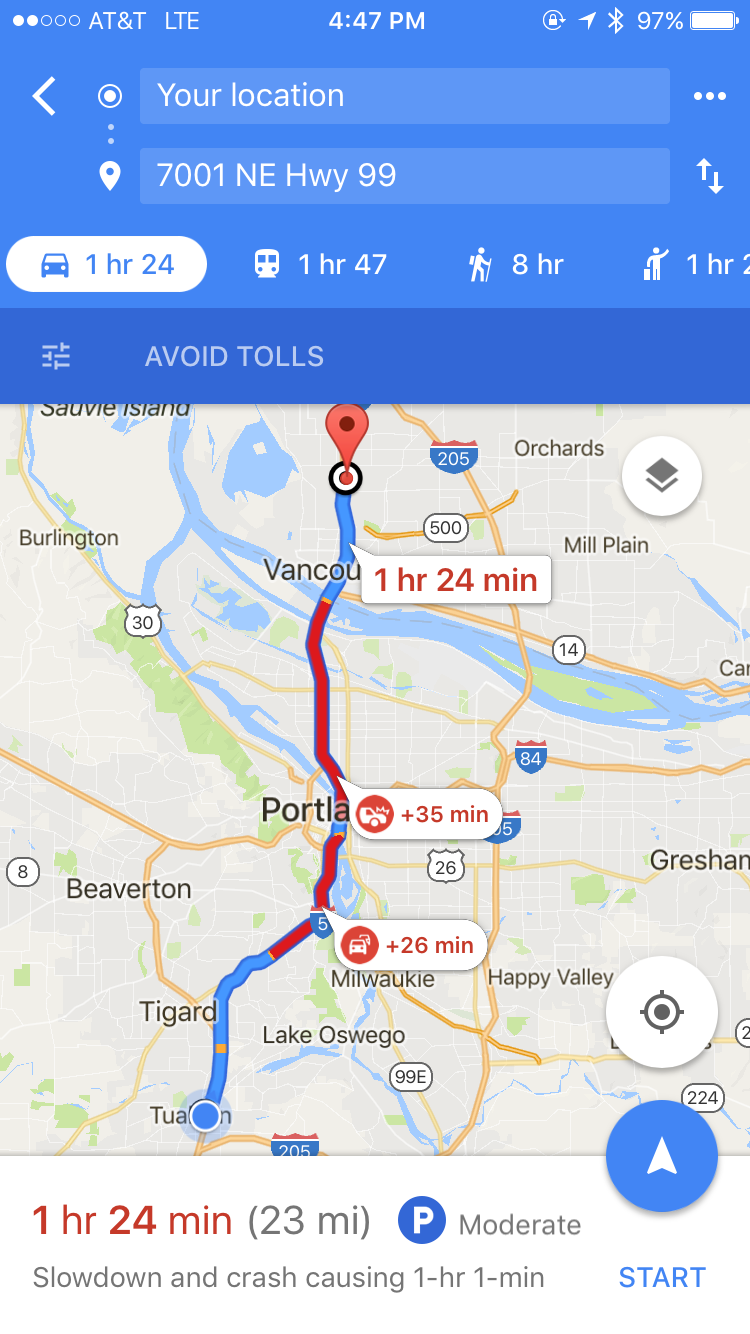The width and height of the screenshot is (750, 1334).
Task: Change the 7001 NE Hwy 99 destination
Action: 404,176
